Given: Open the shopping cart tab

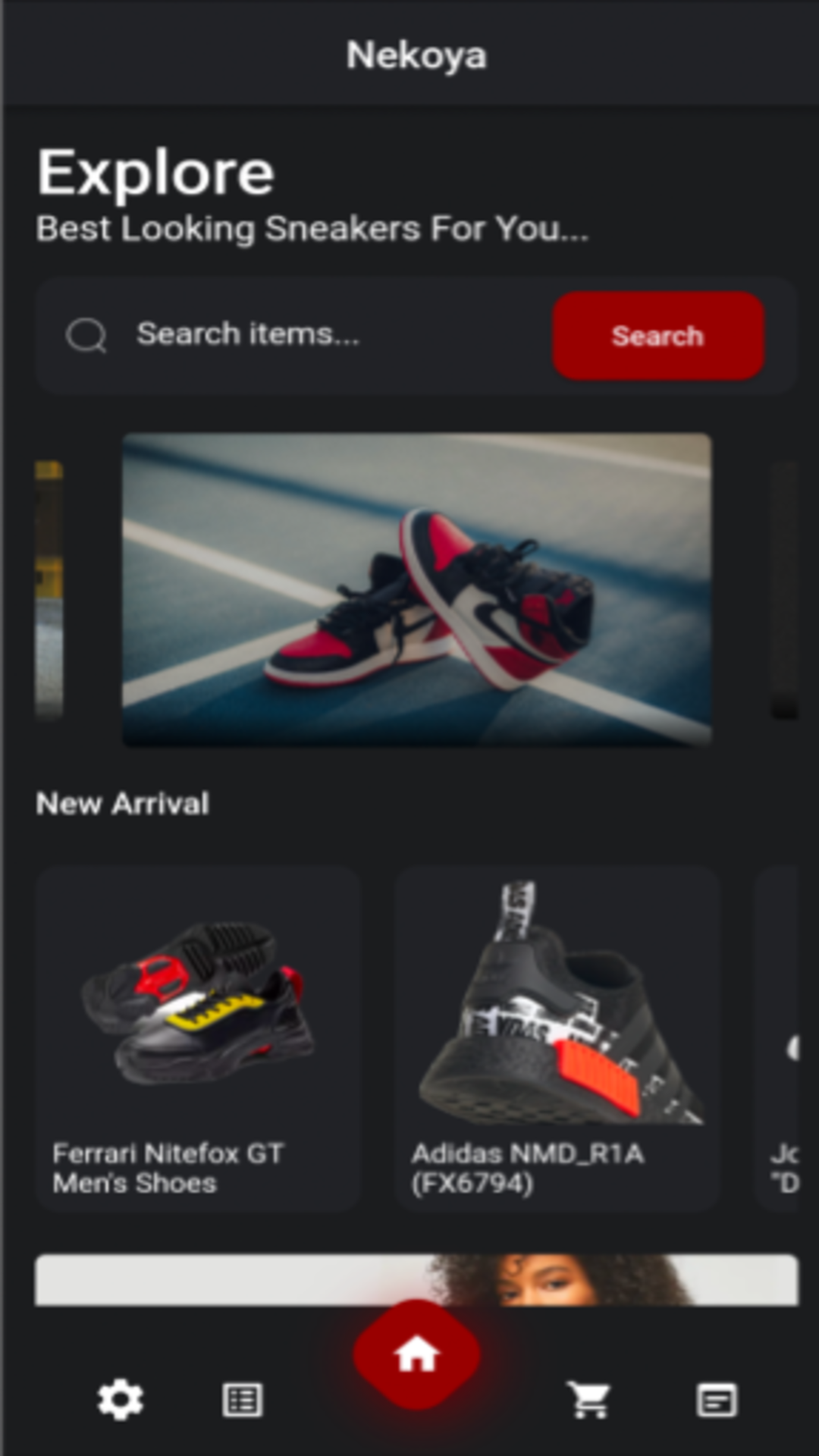Looking at the screenshot, I should 590,1400.
